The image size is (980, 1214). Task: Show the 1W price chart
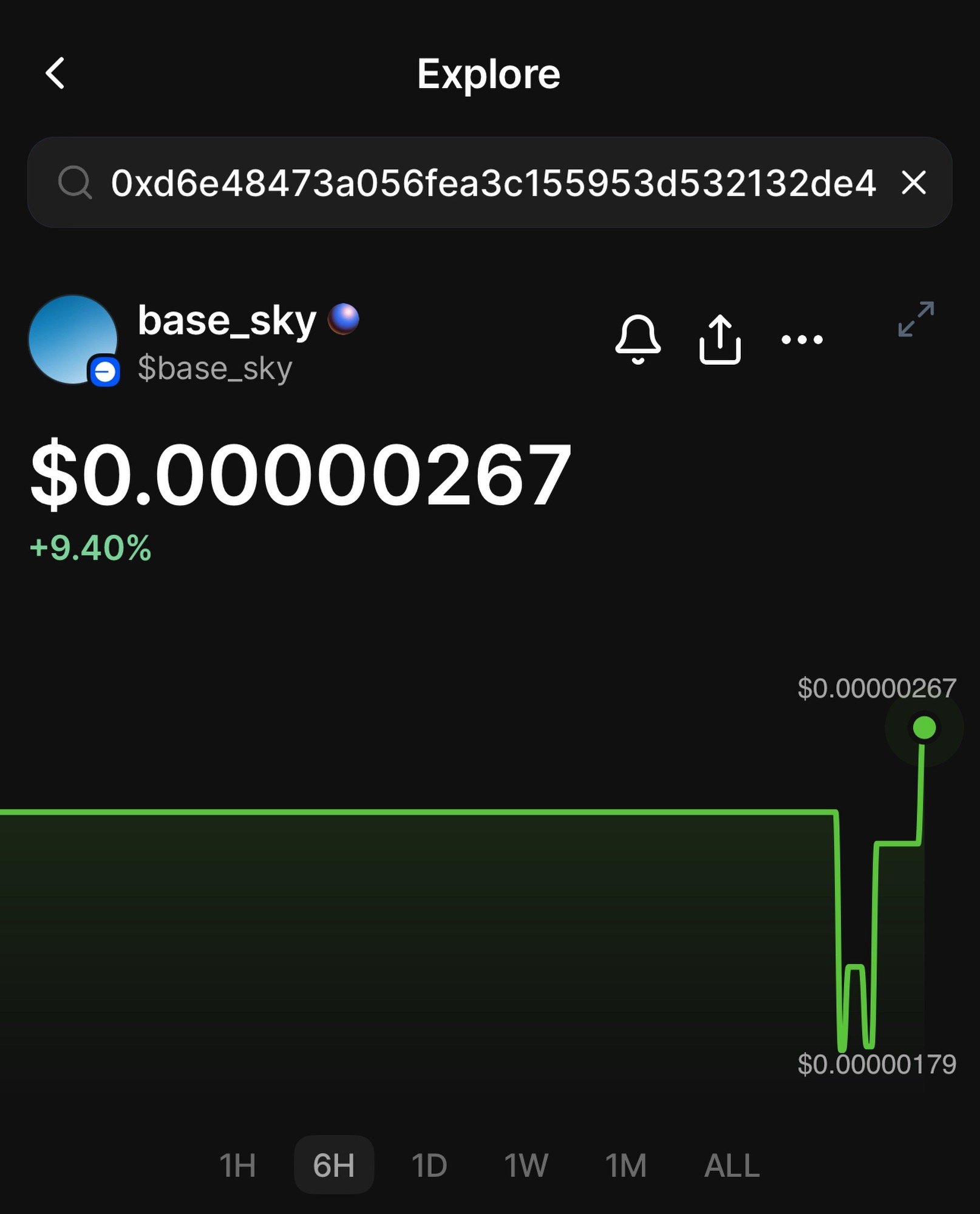point(526,1165)
